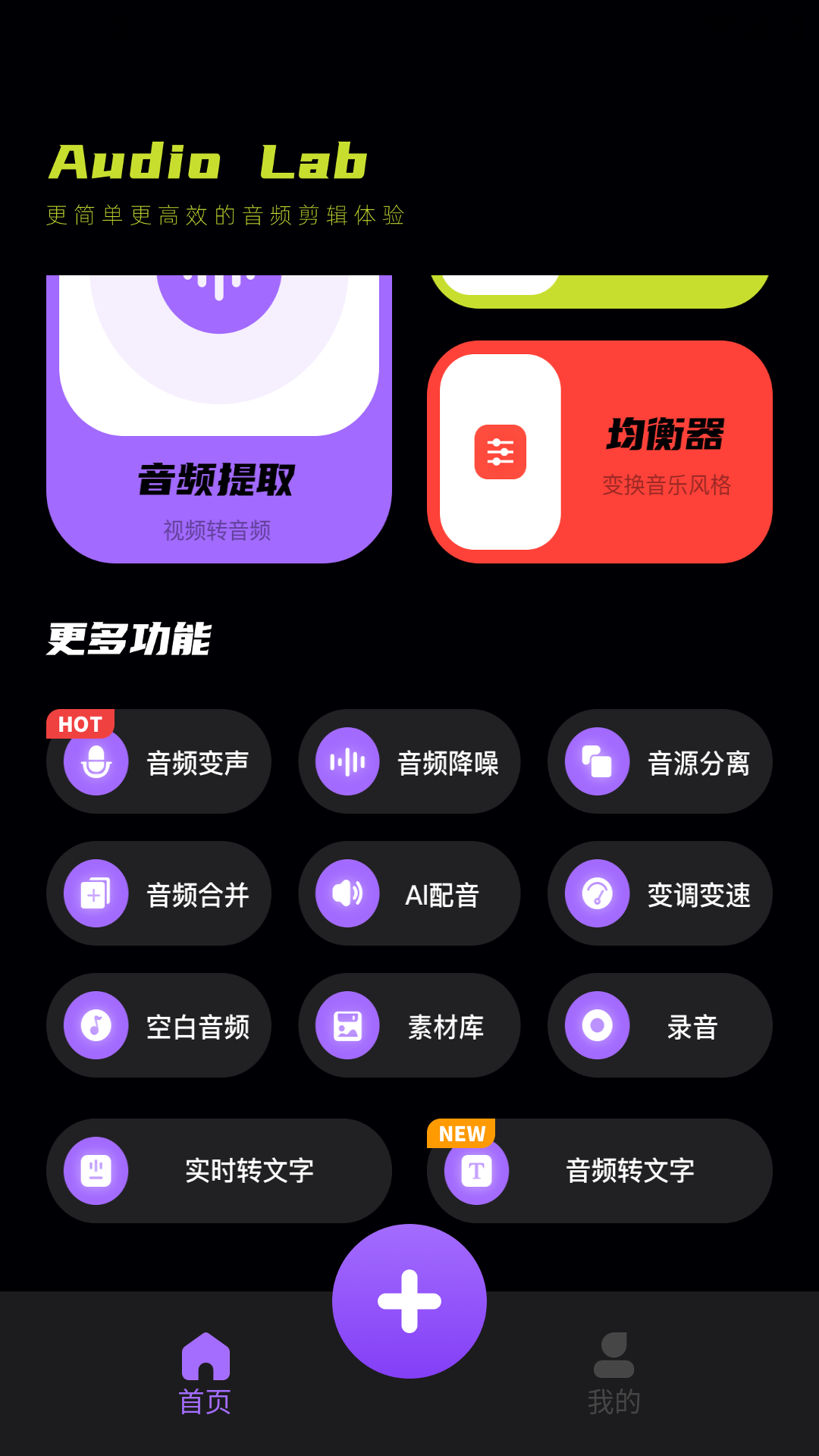Select the 变调变速 pitch and speed feature
This screenshot has width=819, height=1456.
coord(660,893)
